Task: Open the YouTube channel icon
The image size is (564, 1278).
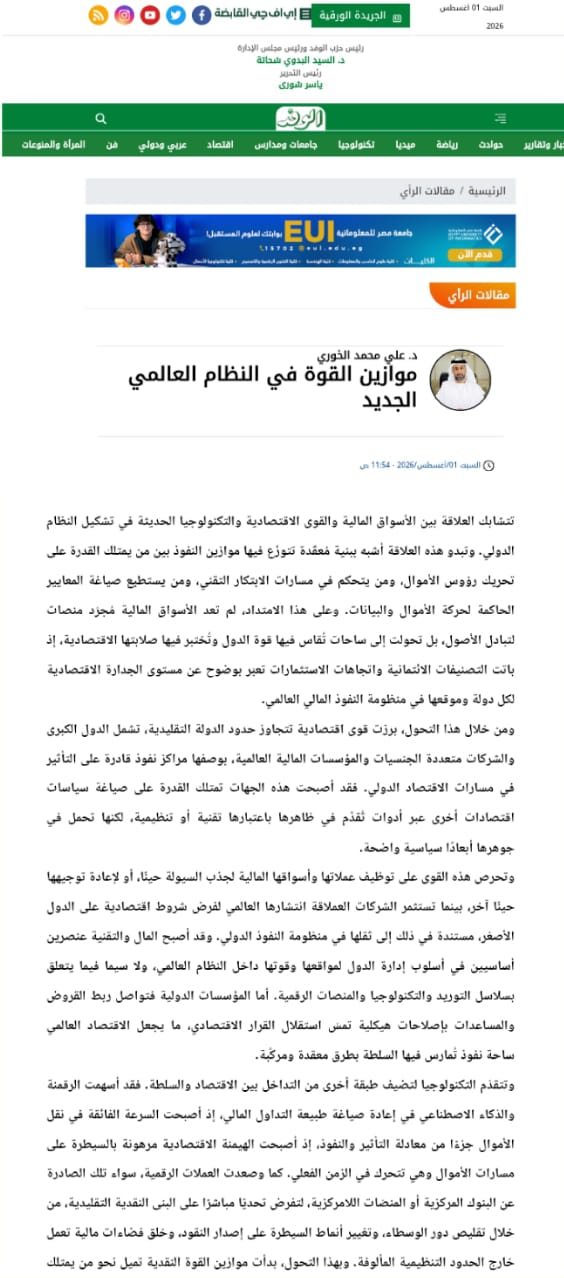Action: (149, 15)
